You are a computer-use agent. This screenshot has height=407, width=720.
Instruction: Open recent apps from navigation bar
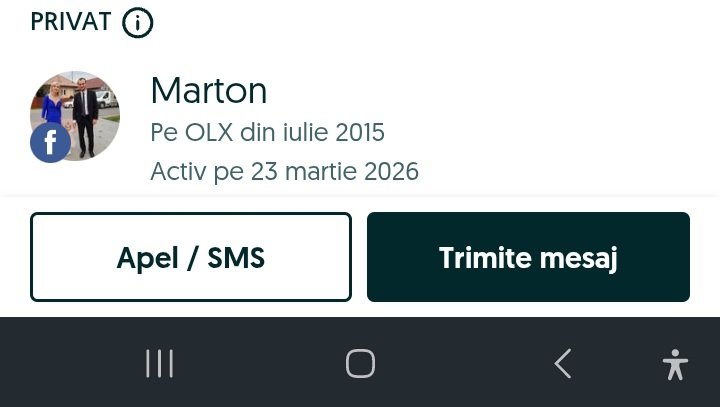tap(160, 363)
